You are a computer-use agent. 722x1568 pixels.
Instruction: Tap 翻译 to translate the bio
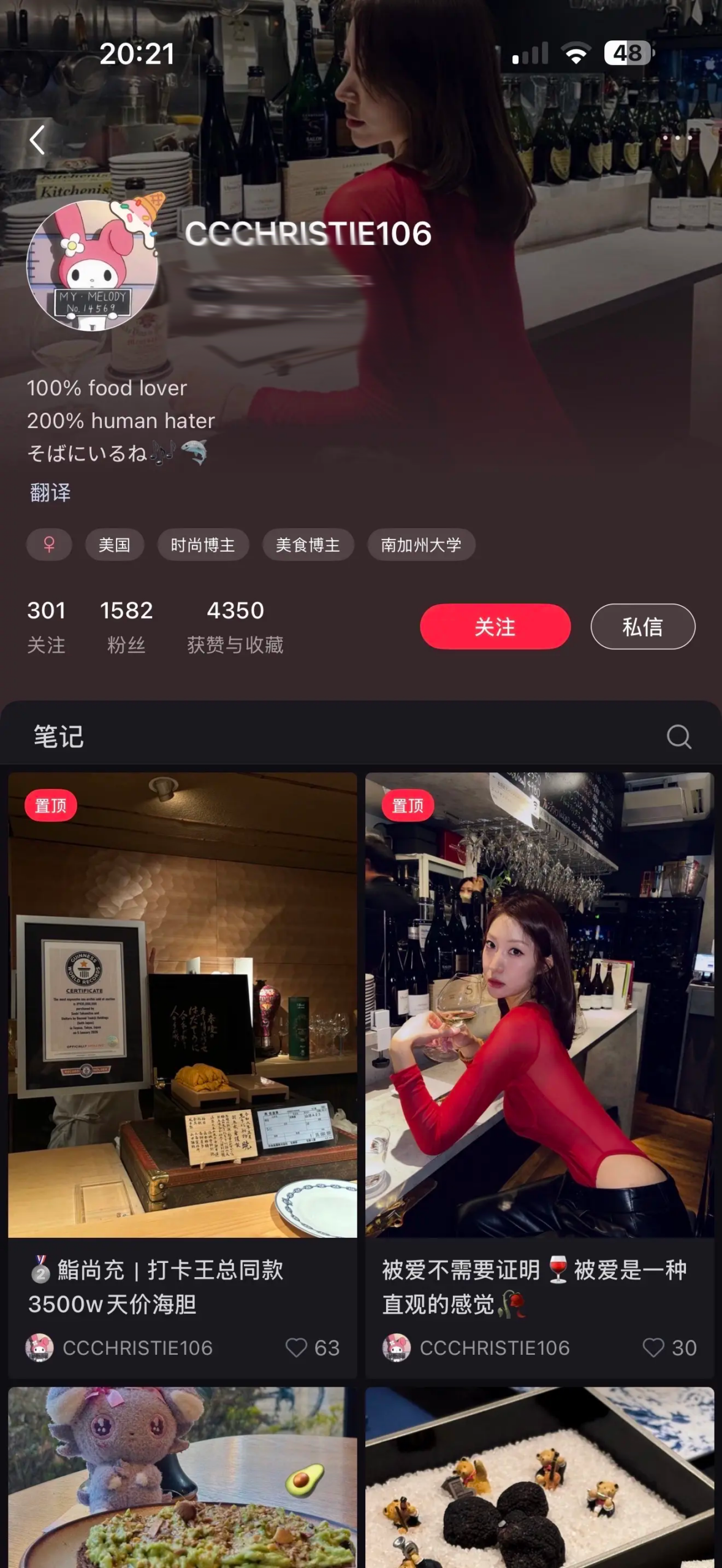pyautogui.click(x=50, y=492)
